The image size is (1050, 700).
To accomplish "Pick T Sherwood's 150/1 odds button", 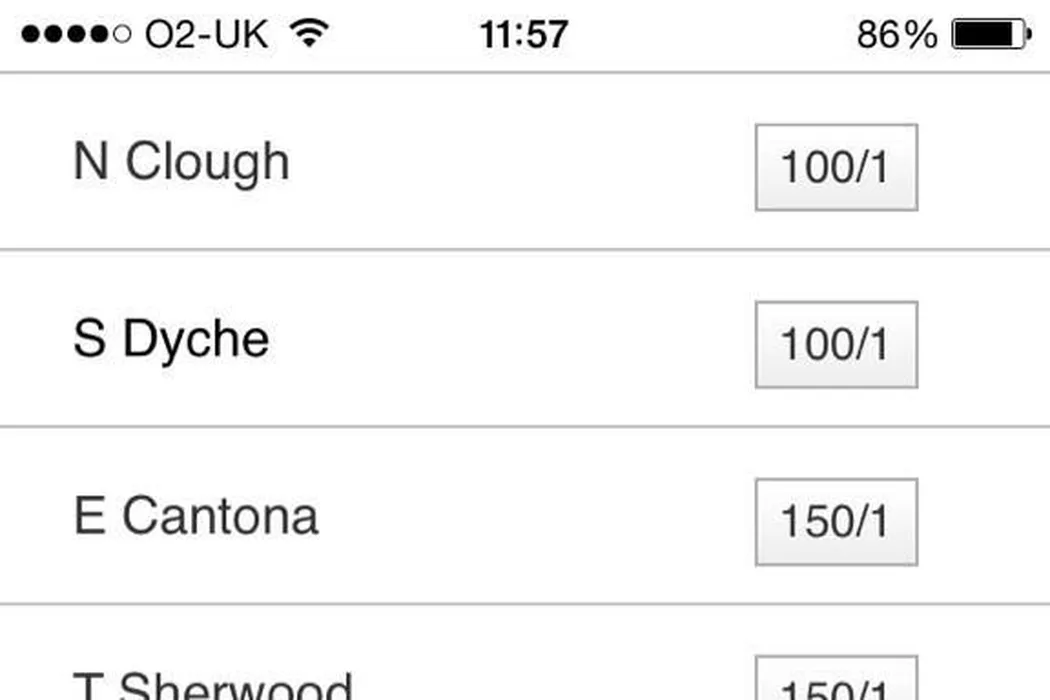I will point(836,680).
